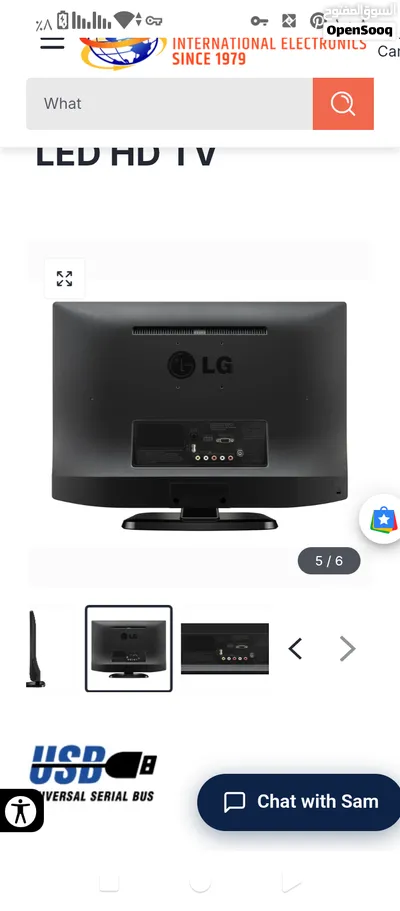Open the main LG TV back image

(199, 416)
